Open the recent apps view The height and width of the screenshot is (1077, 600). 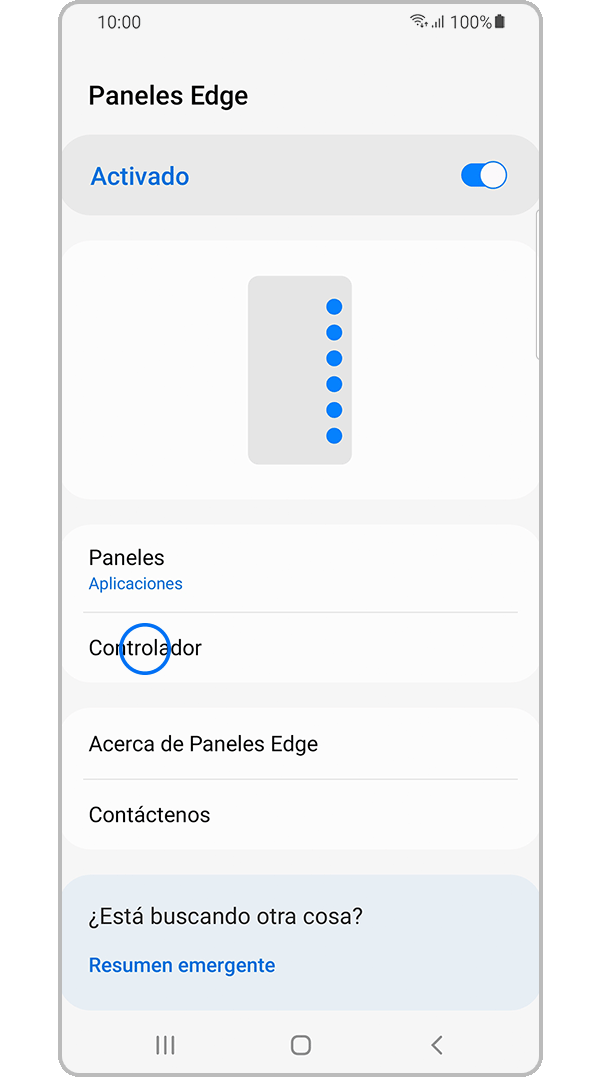165,1045
